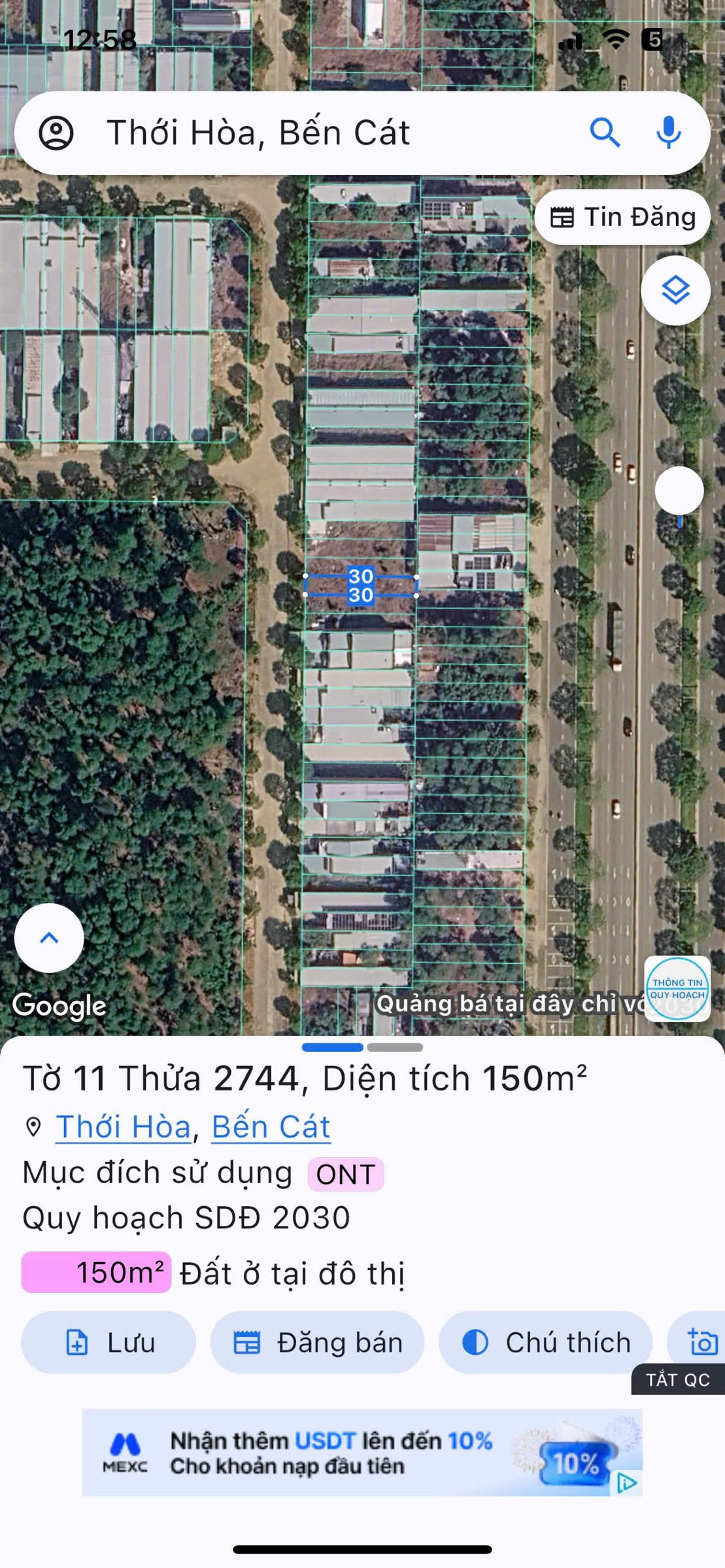Tap the camera snapshot chip

tap(698, 1343)
